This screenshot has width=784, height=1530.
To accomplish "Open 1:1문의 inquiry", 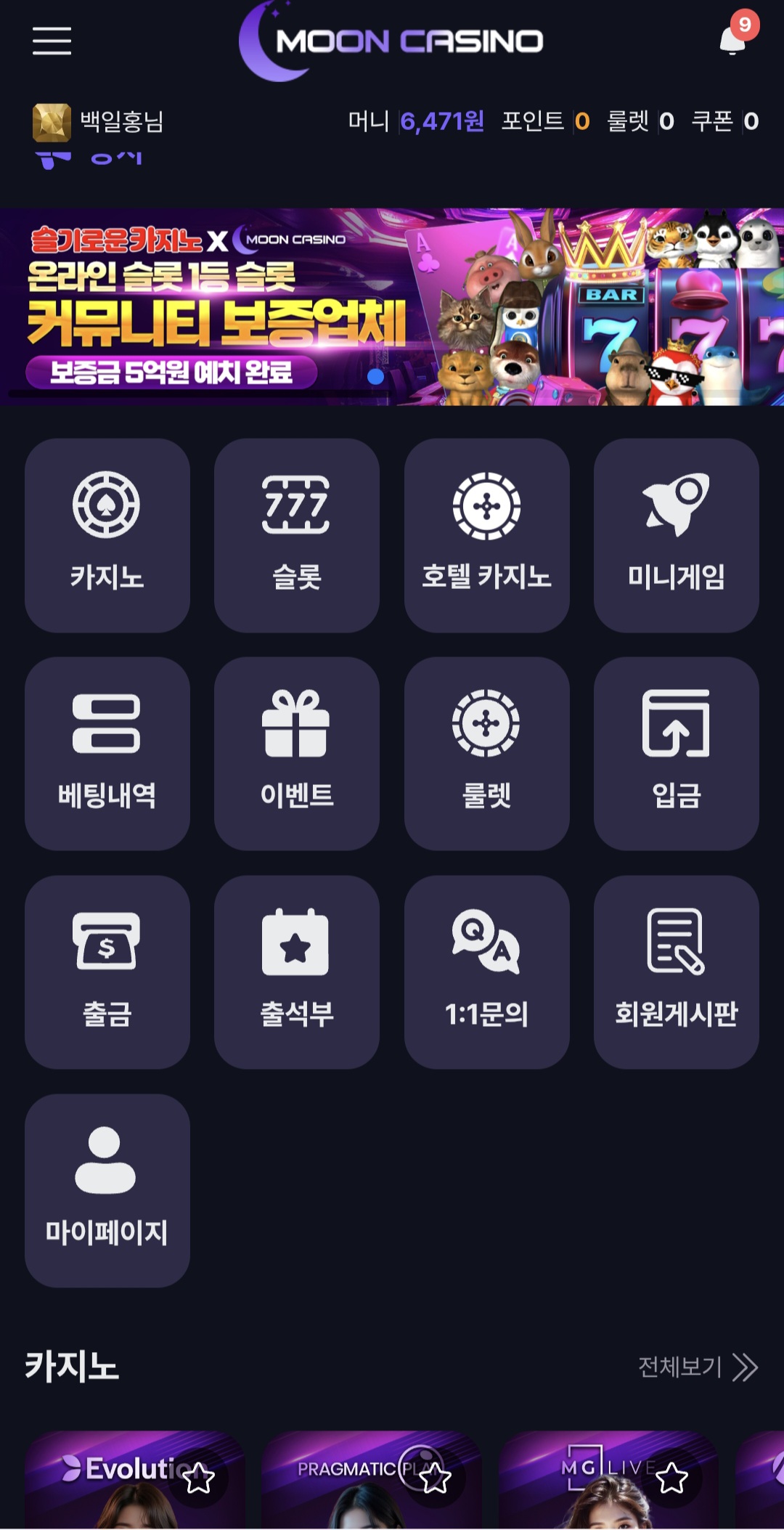I will [486, 972].
